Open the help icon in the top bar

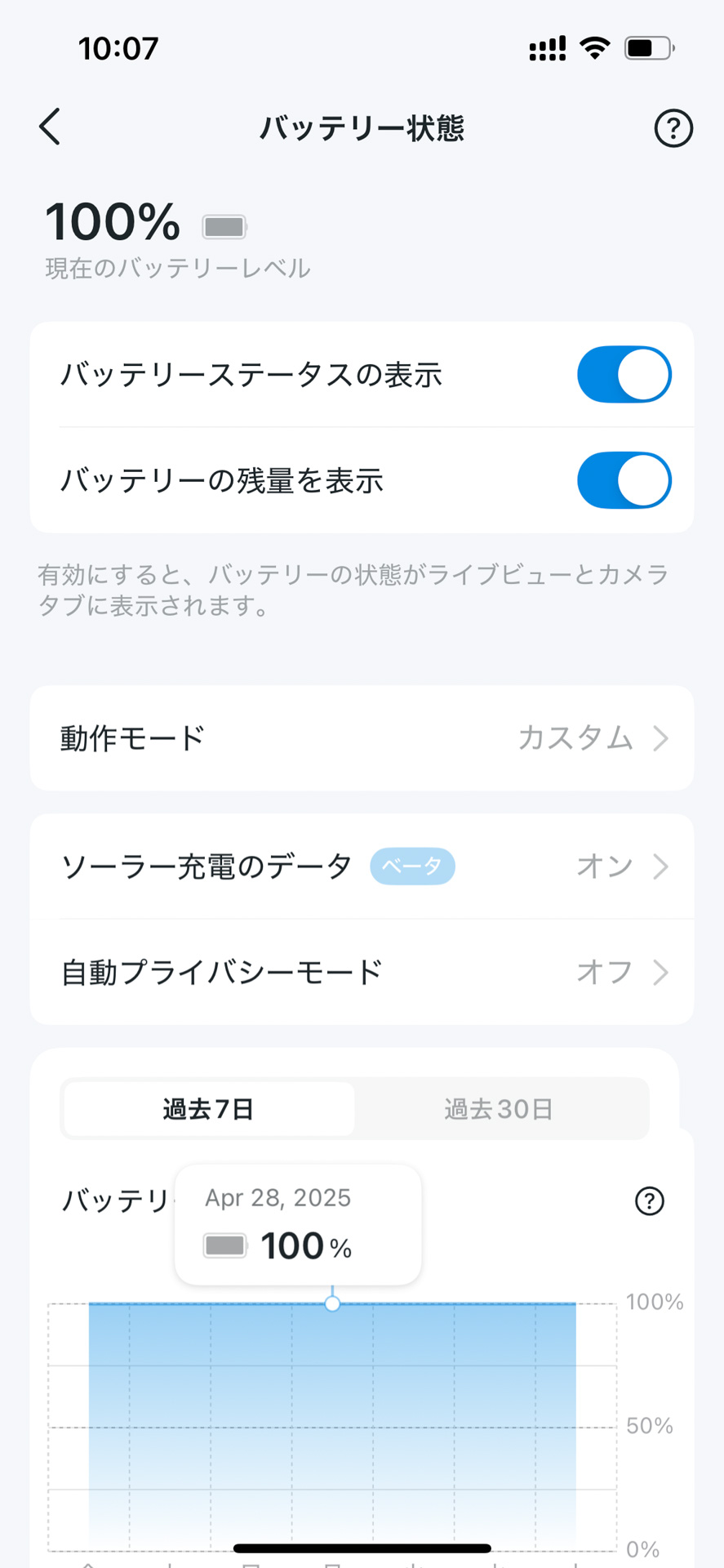click(x=673, y=128)
